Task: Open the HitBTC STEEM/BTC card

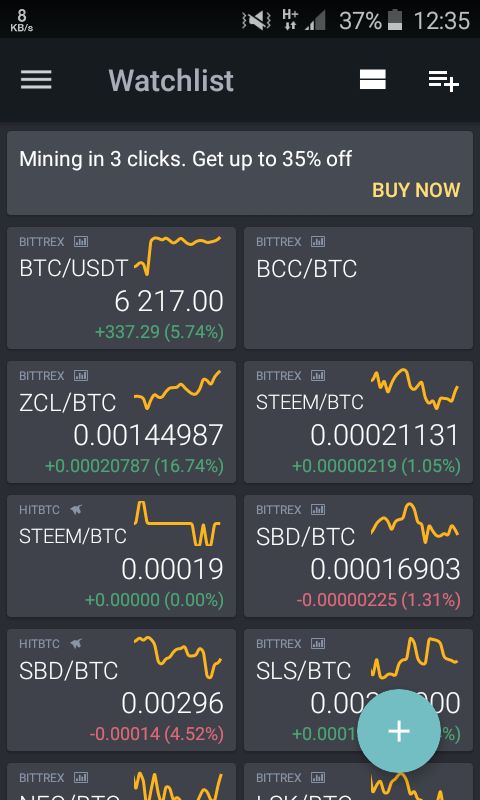Action: click(x=121, y=556)
